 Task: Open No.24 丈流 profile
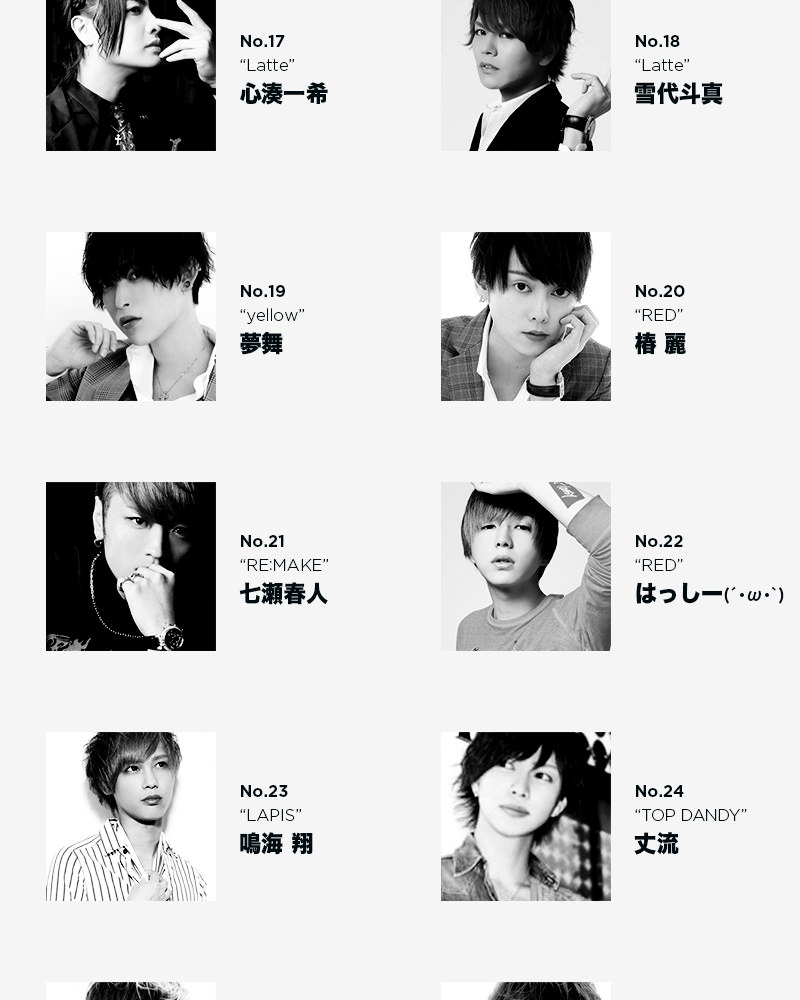click(x=526, y=817)
